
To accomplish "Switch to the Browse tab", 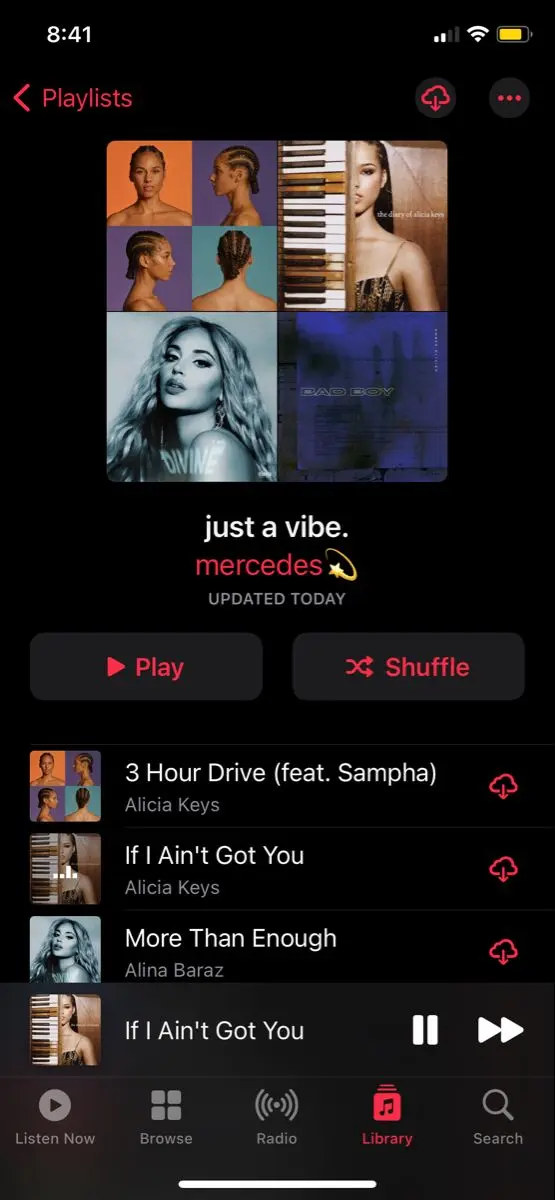I will tap(166, 1117).
